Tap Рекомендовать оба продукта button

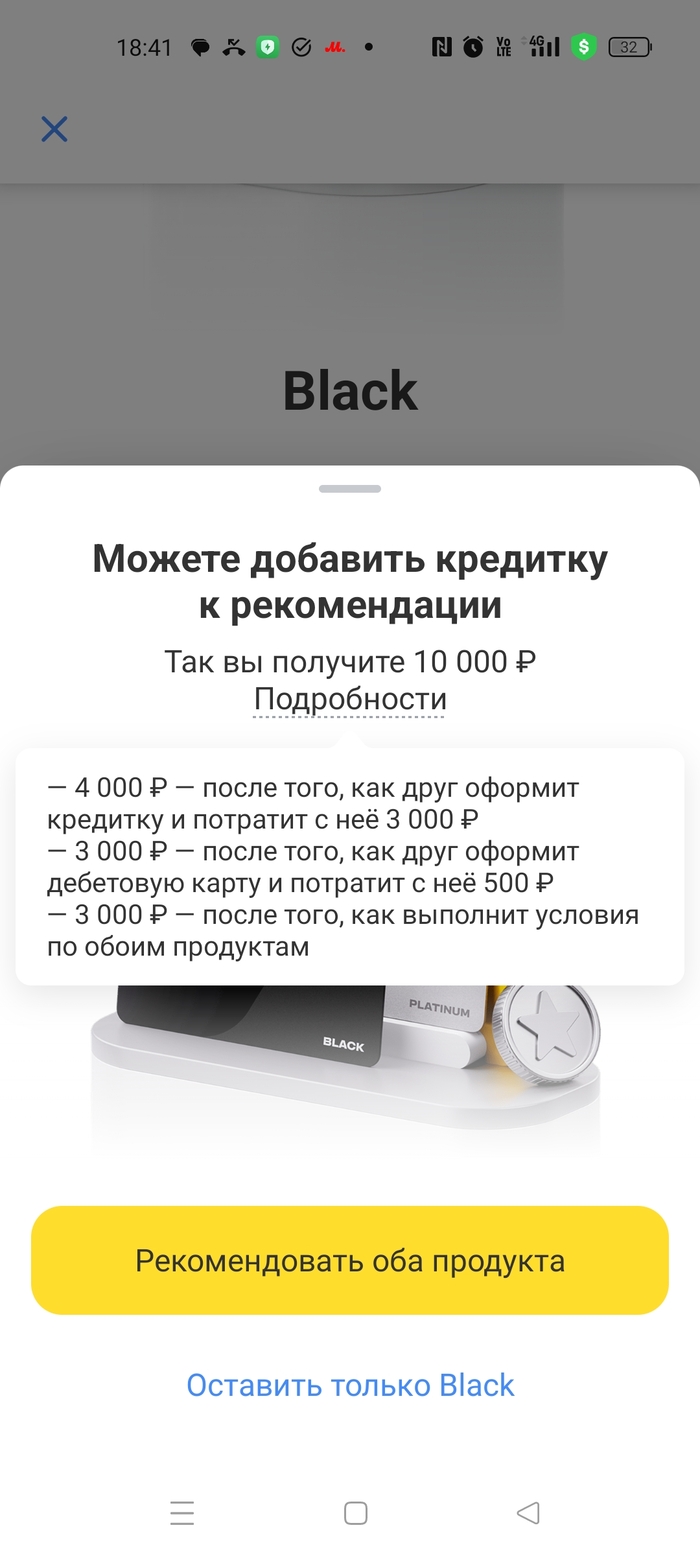(x=349, y=1260)
